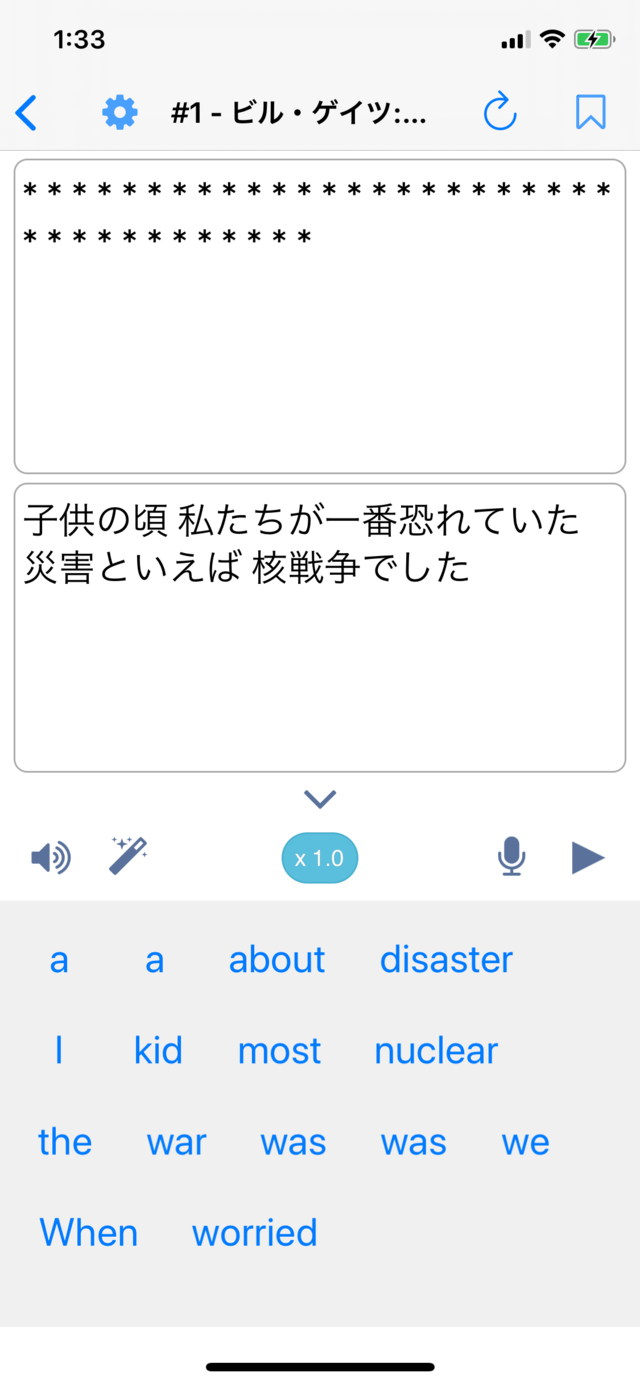Screen dimensions: 640x1385
Task: Tap the play triangle button
Action: [x=588, y=857]
